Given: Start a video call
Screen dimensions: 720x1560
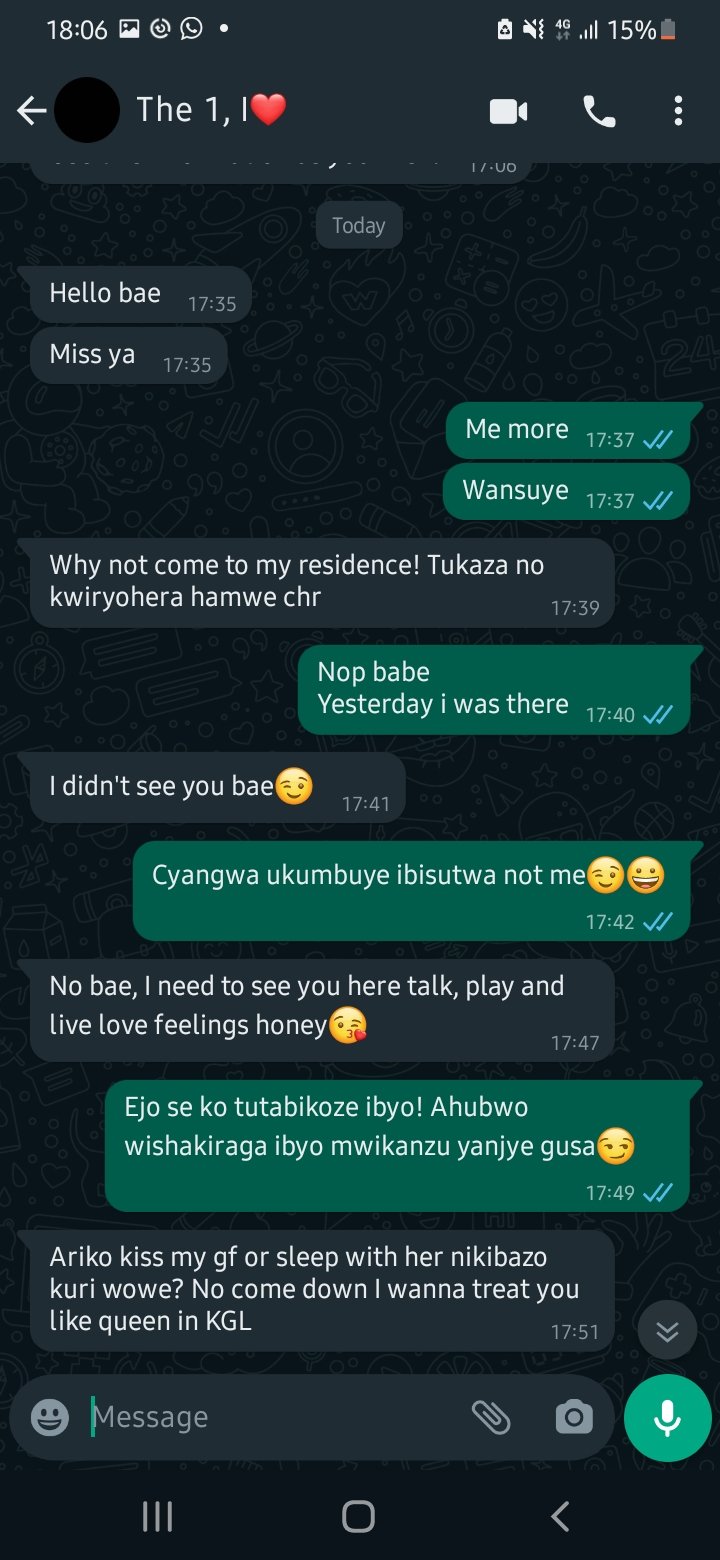Looking at the screenshot, I should [x=508, y=111].
